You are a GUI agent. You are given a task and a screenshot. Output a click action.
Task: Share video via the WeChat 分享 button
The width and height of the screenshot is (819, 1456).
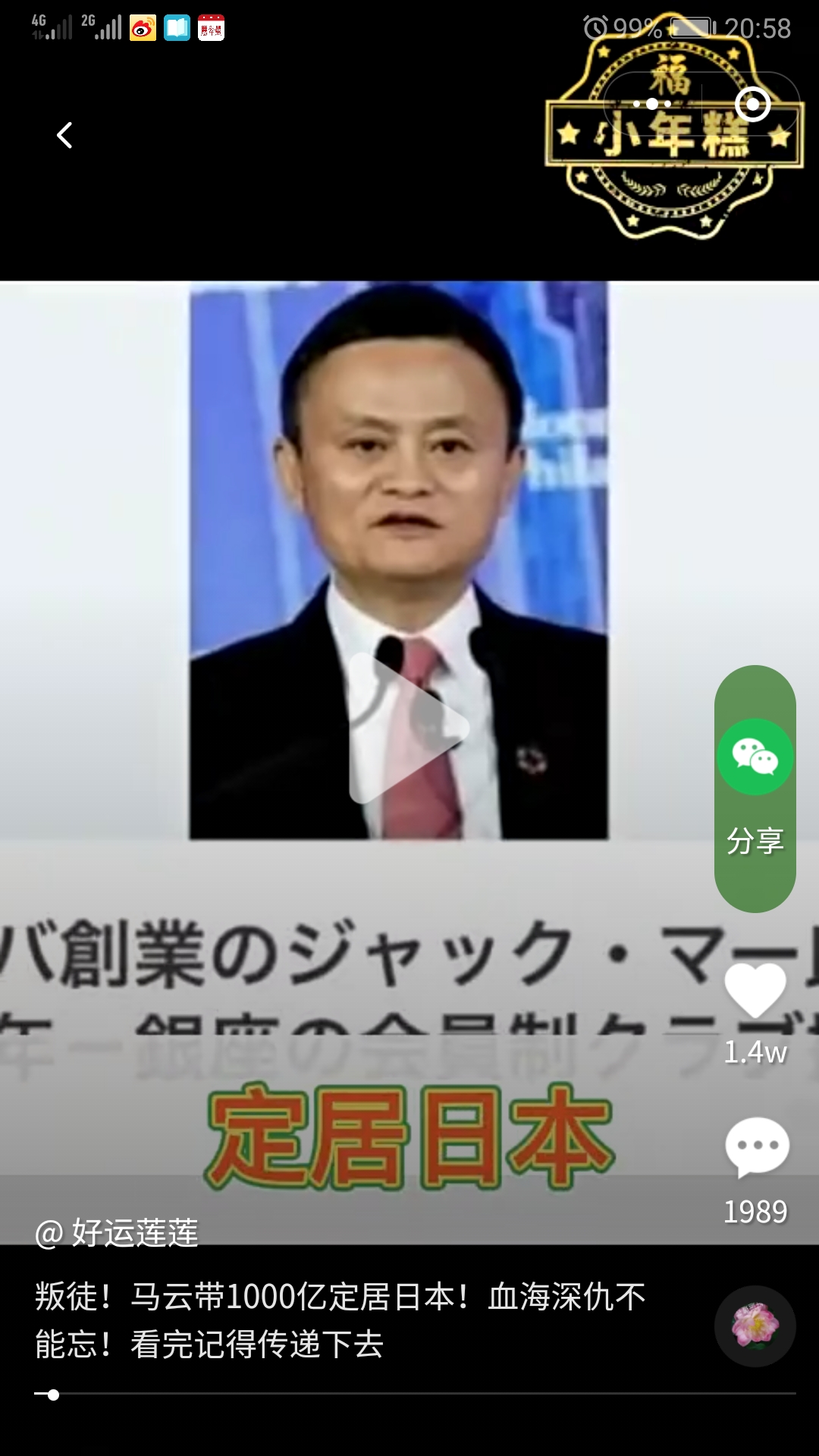[x=755, y=789]
